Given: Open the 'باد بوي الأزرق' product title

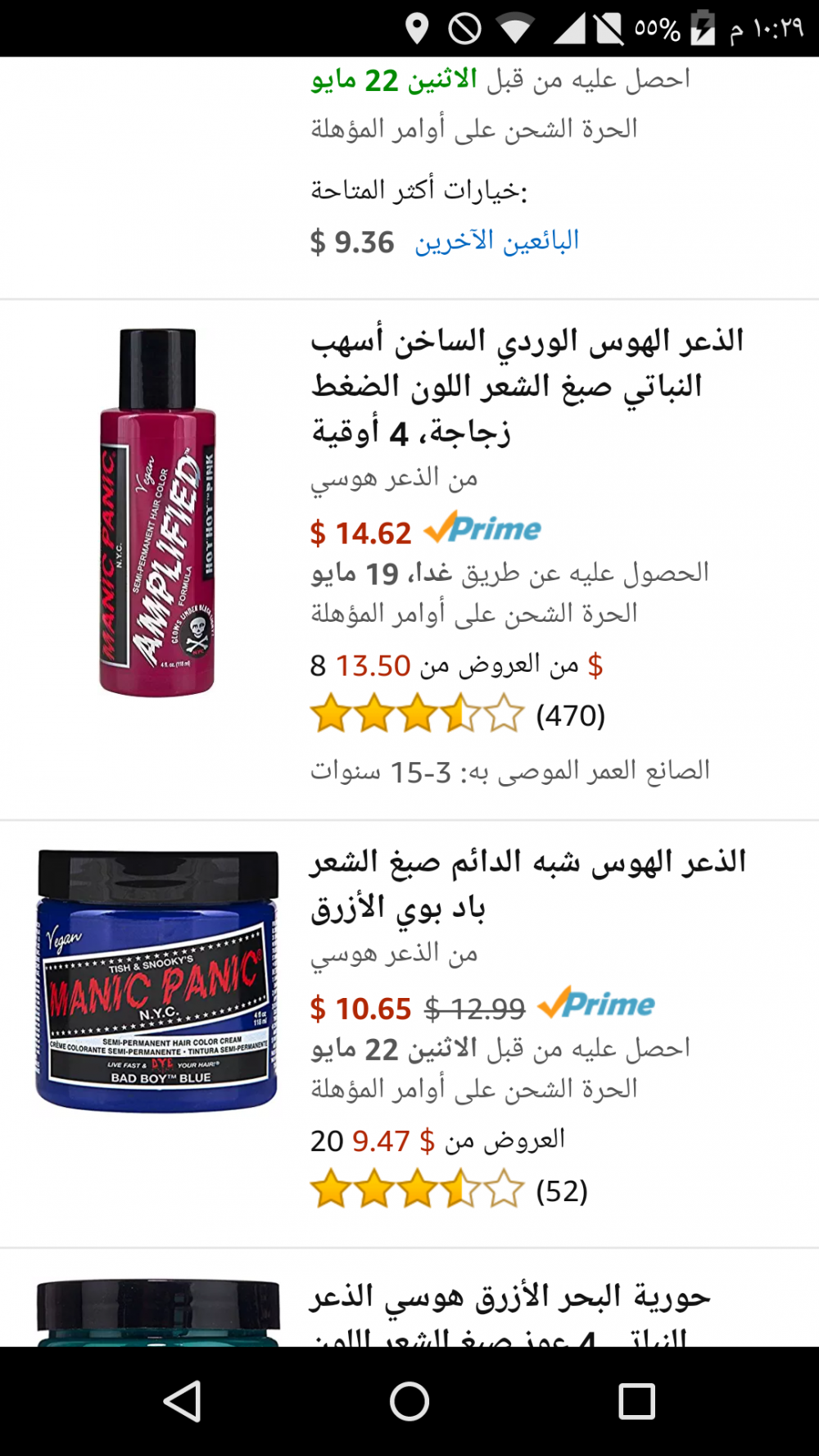Looking at the screenshot, I should [527, 885].
